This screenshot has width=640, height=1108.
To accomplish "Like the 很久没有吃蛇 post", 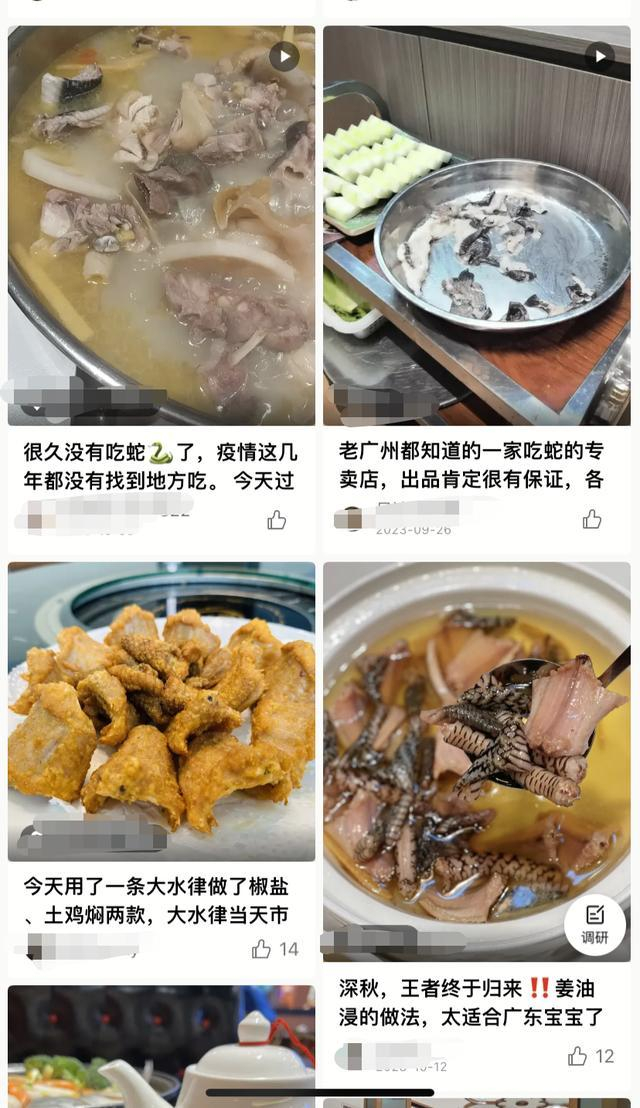I will point(277,520).
